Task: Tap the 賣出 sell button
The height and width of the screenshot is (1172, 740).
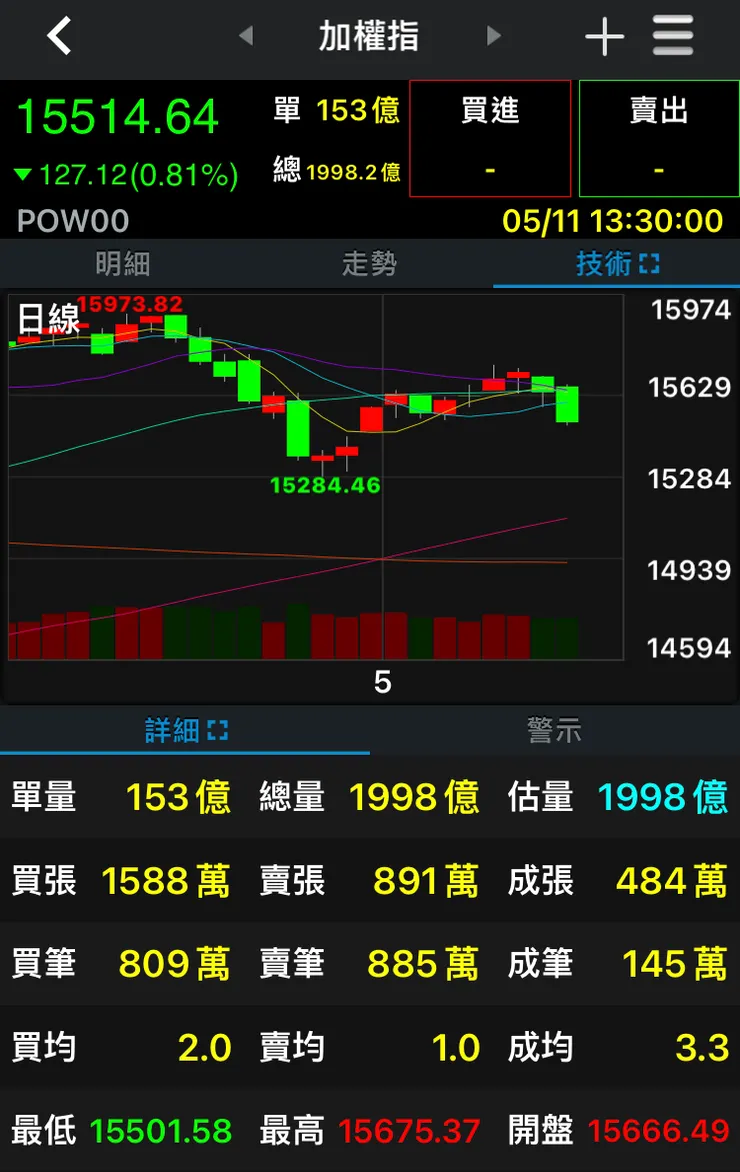Action: click(x=659, y=138)
